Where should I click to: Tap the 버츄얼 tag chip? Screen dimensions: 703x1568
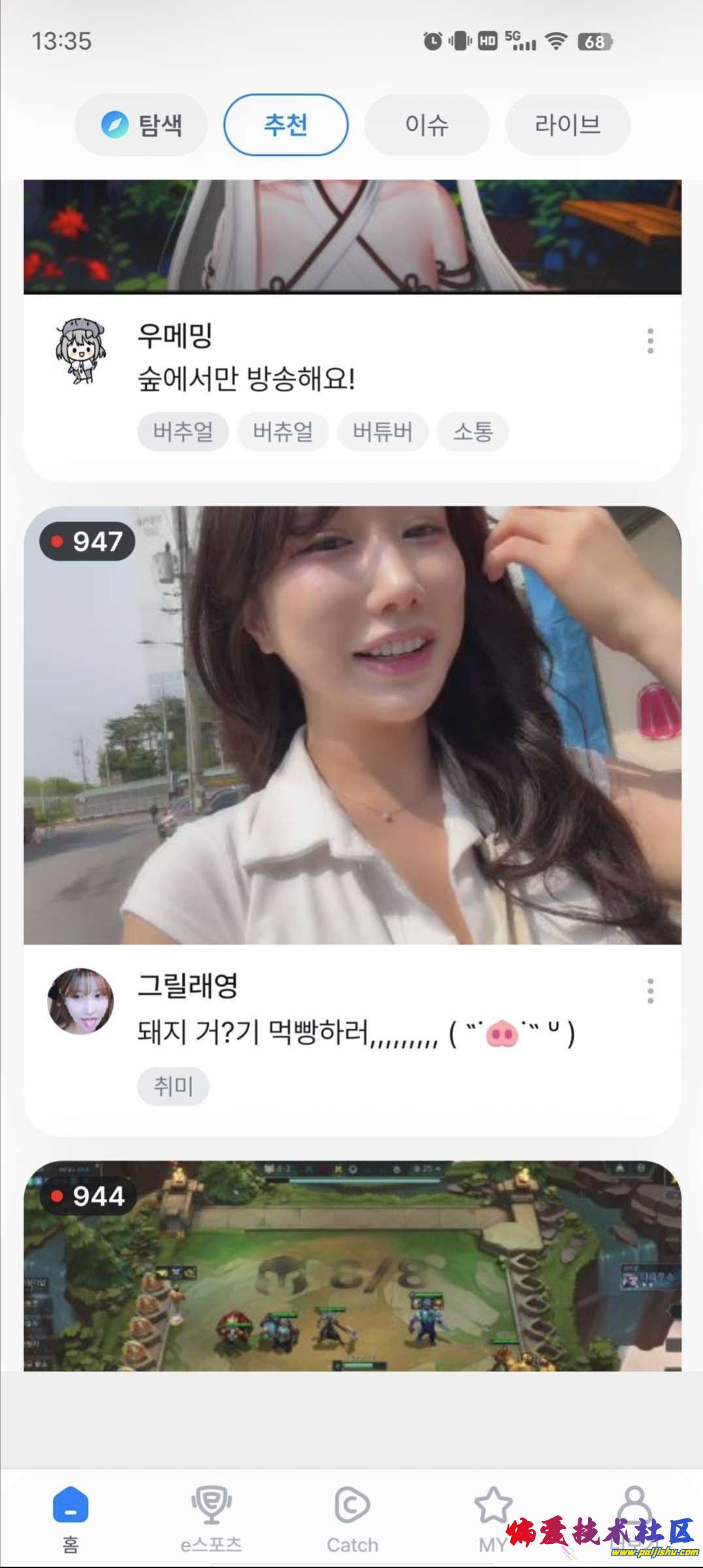tap(283, 432)
